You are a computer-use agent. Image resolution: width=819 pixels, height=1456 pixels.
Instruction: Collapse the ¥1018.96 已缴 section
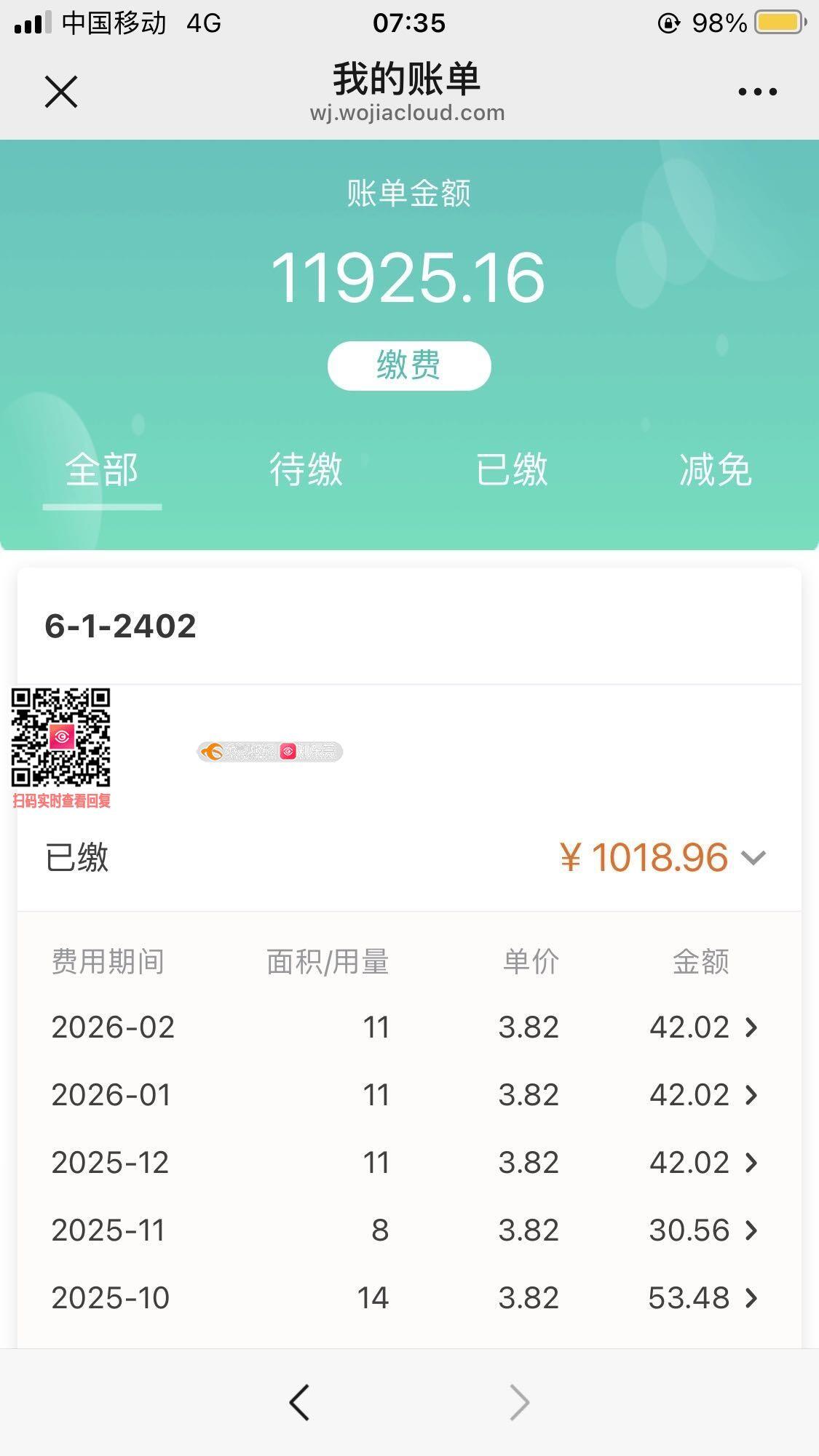(x=753, y=858)
